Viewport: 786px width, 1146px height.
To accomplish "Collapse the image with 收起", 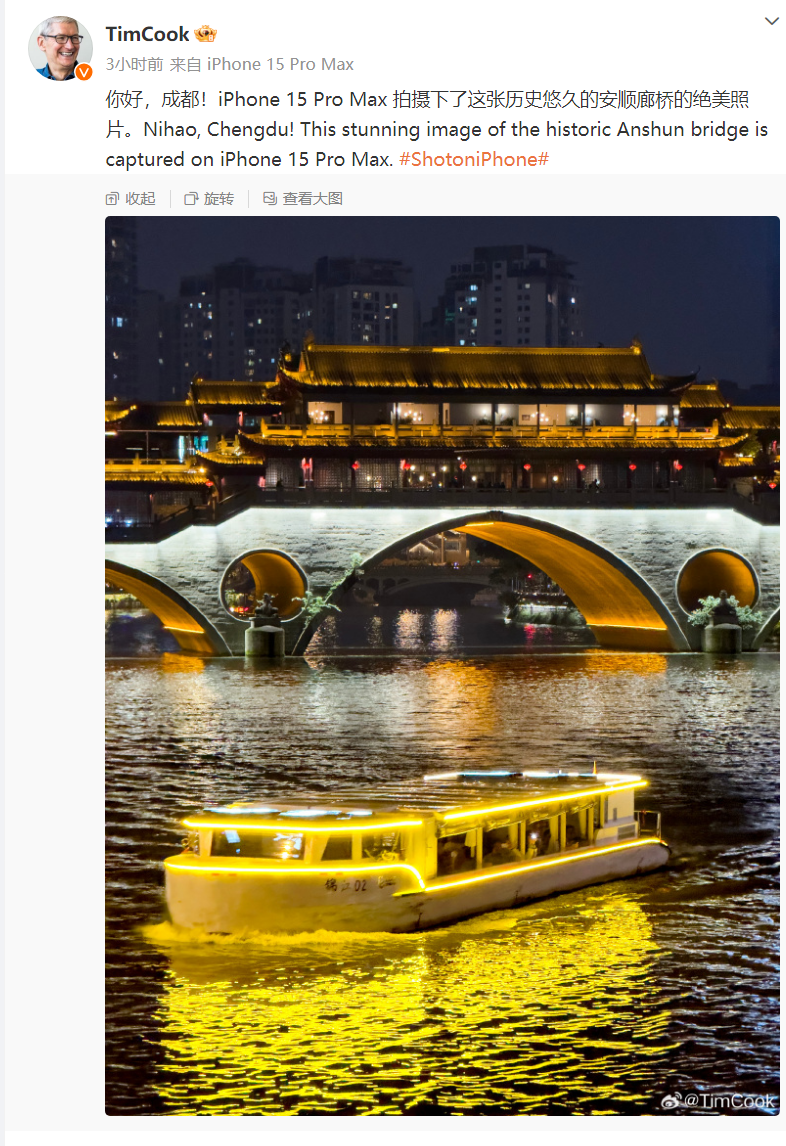I will [131, 199].
